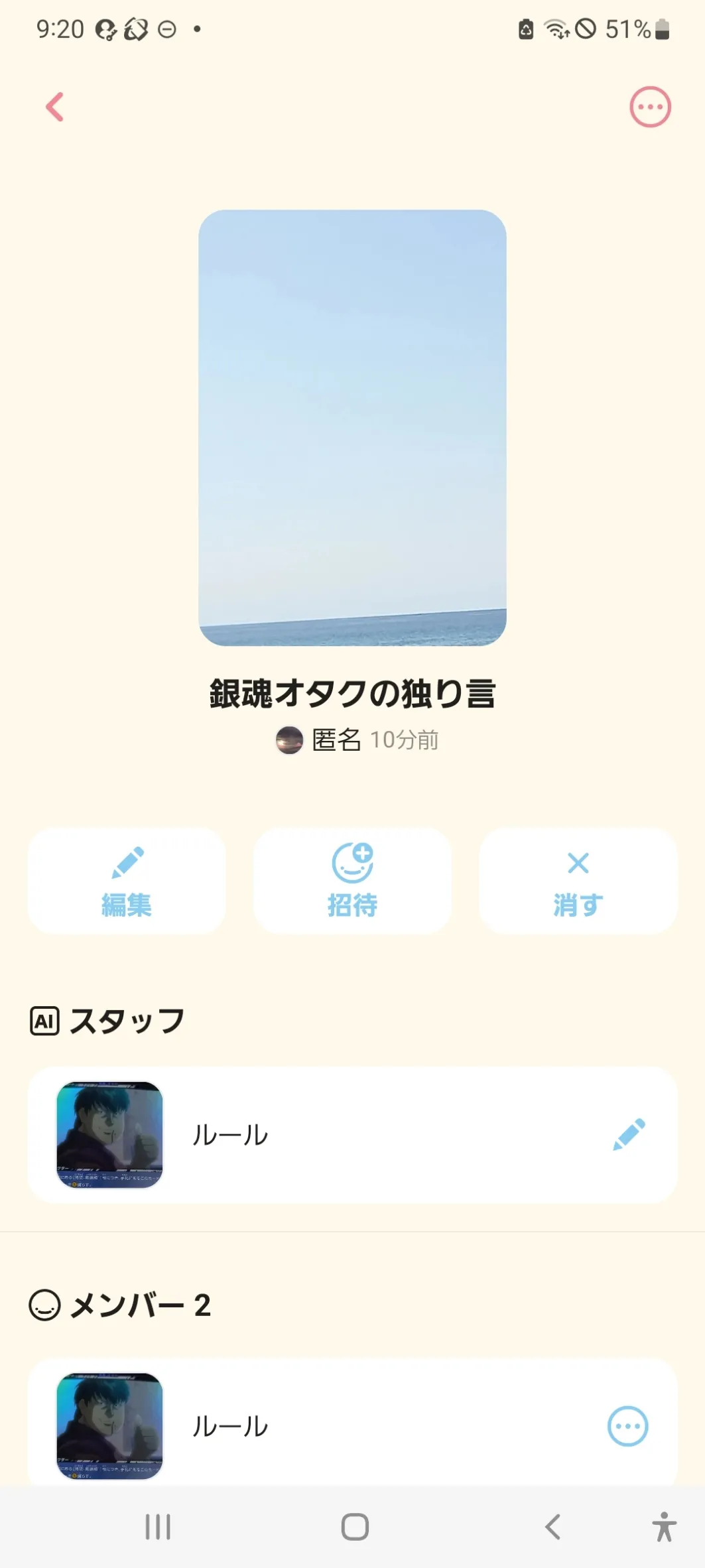This screenshot has height=1568, width=705.
Task: Open the 銀魂オタクの独り言 cover image
Action: [x=352, y=428]
